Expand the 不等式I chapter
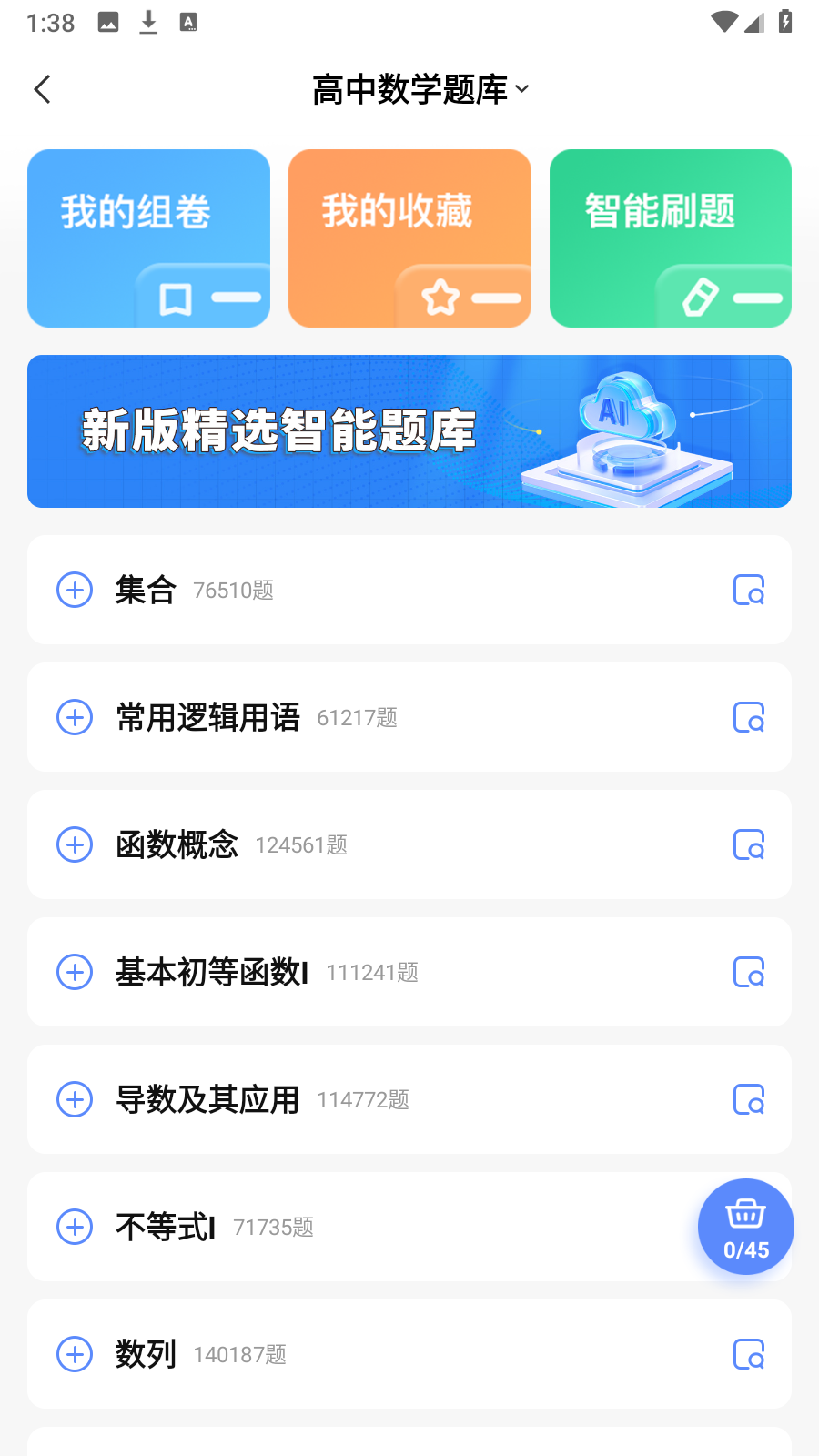Screen dimensions: 819x1456 pos(75,1227)
